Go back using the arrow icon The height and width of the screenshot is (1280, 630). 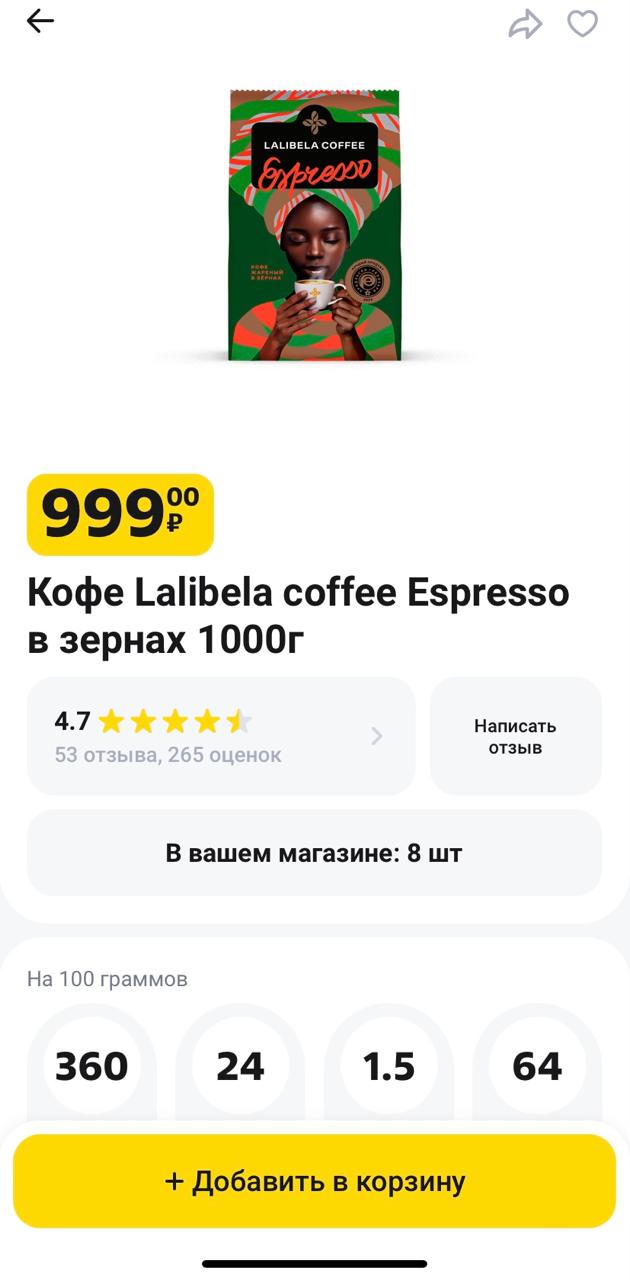(x=40, y=21)
